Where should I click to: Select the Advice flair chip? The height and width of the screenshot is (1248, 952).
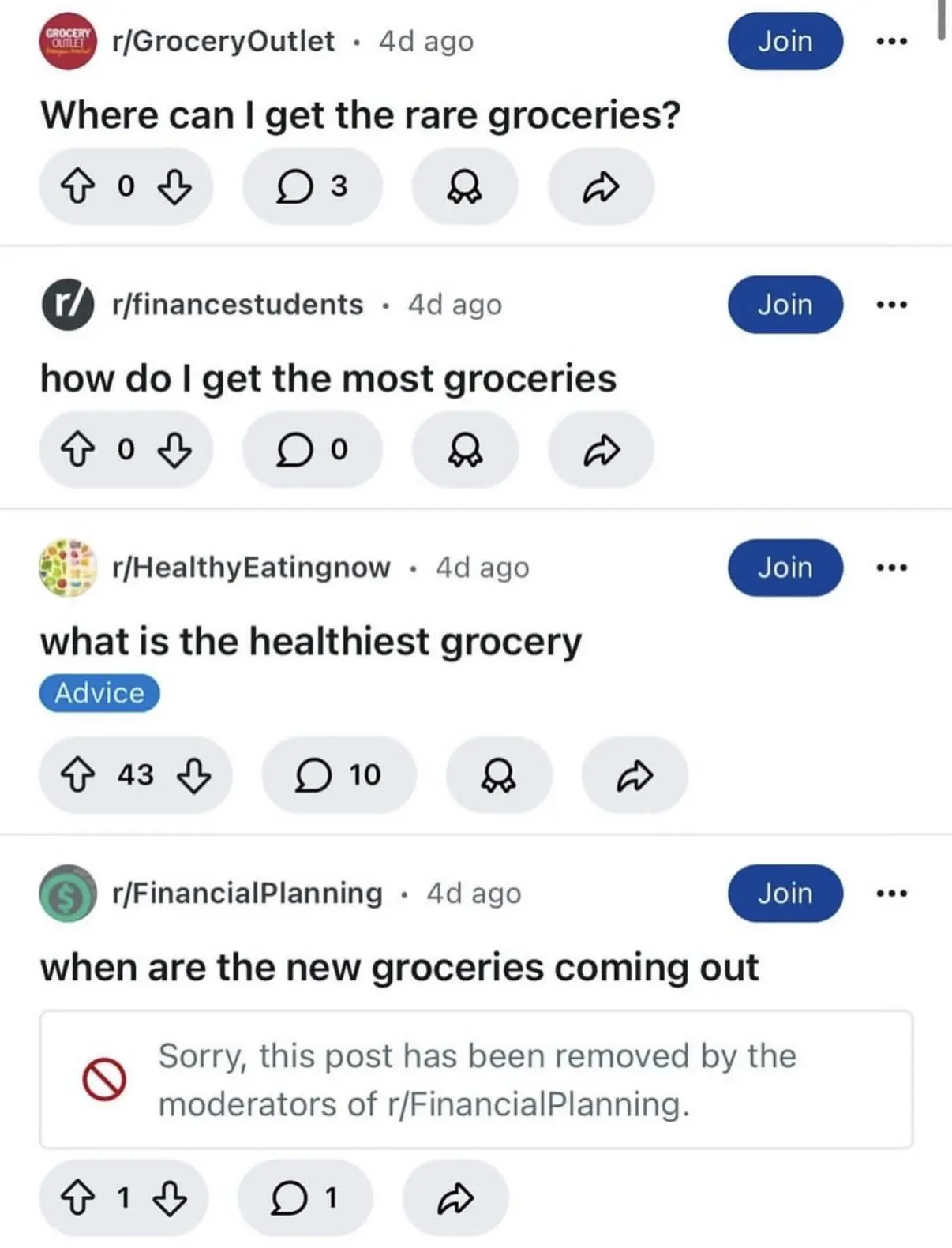[99, 693]
